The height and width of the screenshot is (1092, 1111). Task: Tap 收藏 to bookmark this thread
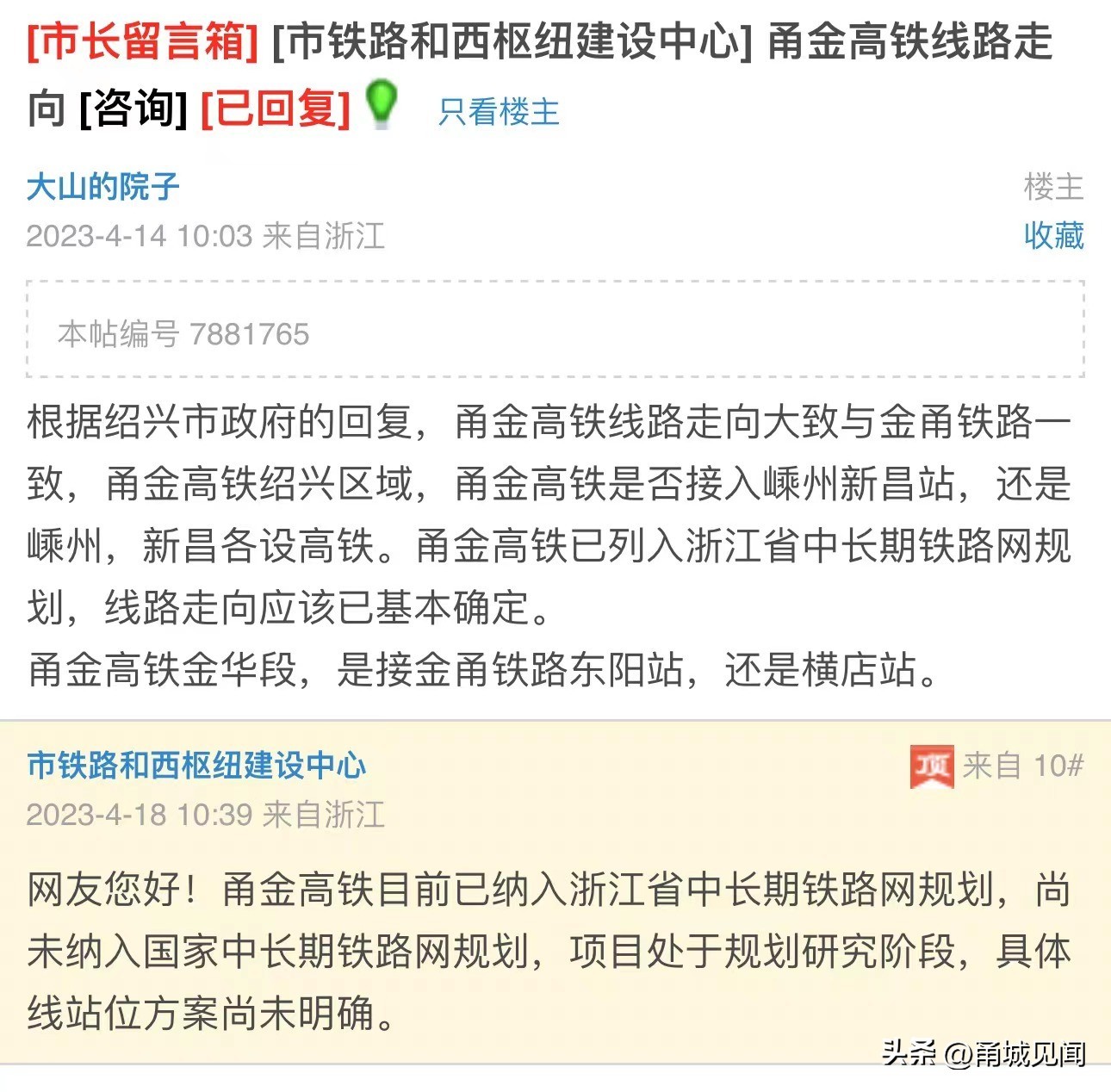point(1052,235)
